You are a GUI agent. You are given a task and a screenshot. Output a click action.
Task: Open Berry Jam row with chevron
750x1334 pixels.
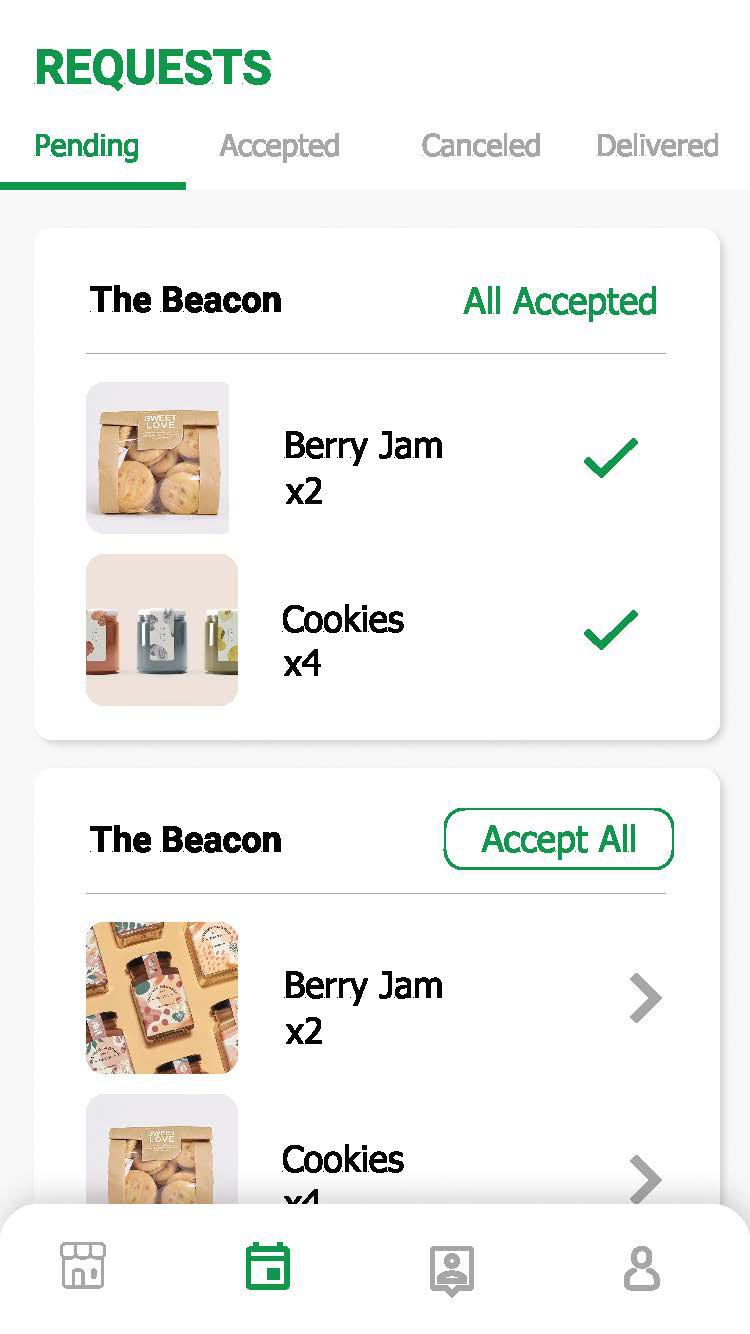376,998
